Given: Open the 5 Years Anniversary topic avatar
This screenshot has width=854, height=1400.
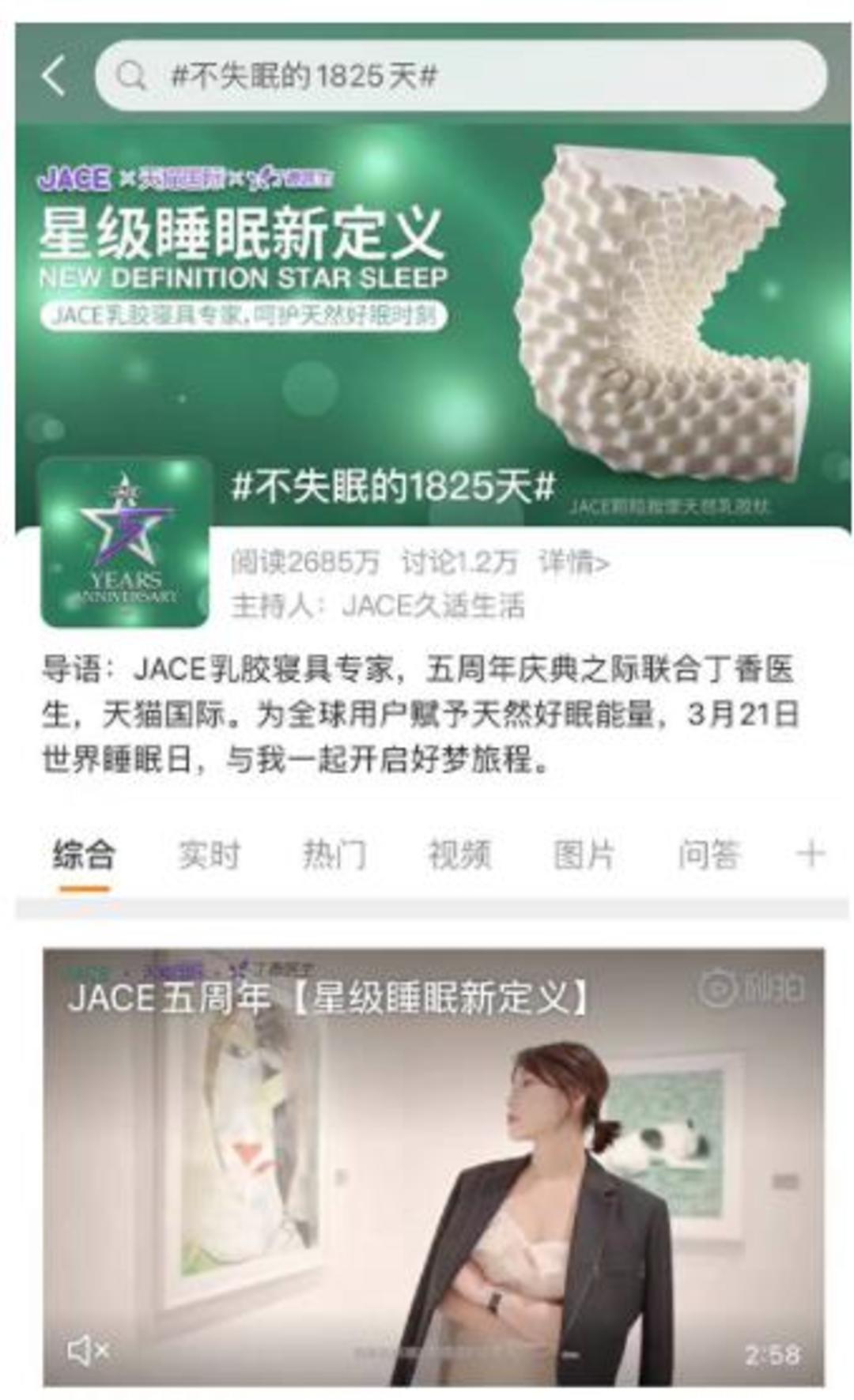Looking at the screenshot, I should (124, 542).
